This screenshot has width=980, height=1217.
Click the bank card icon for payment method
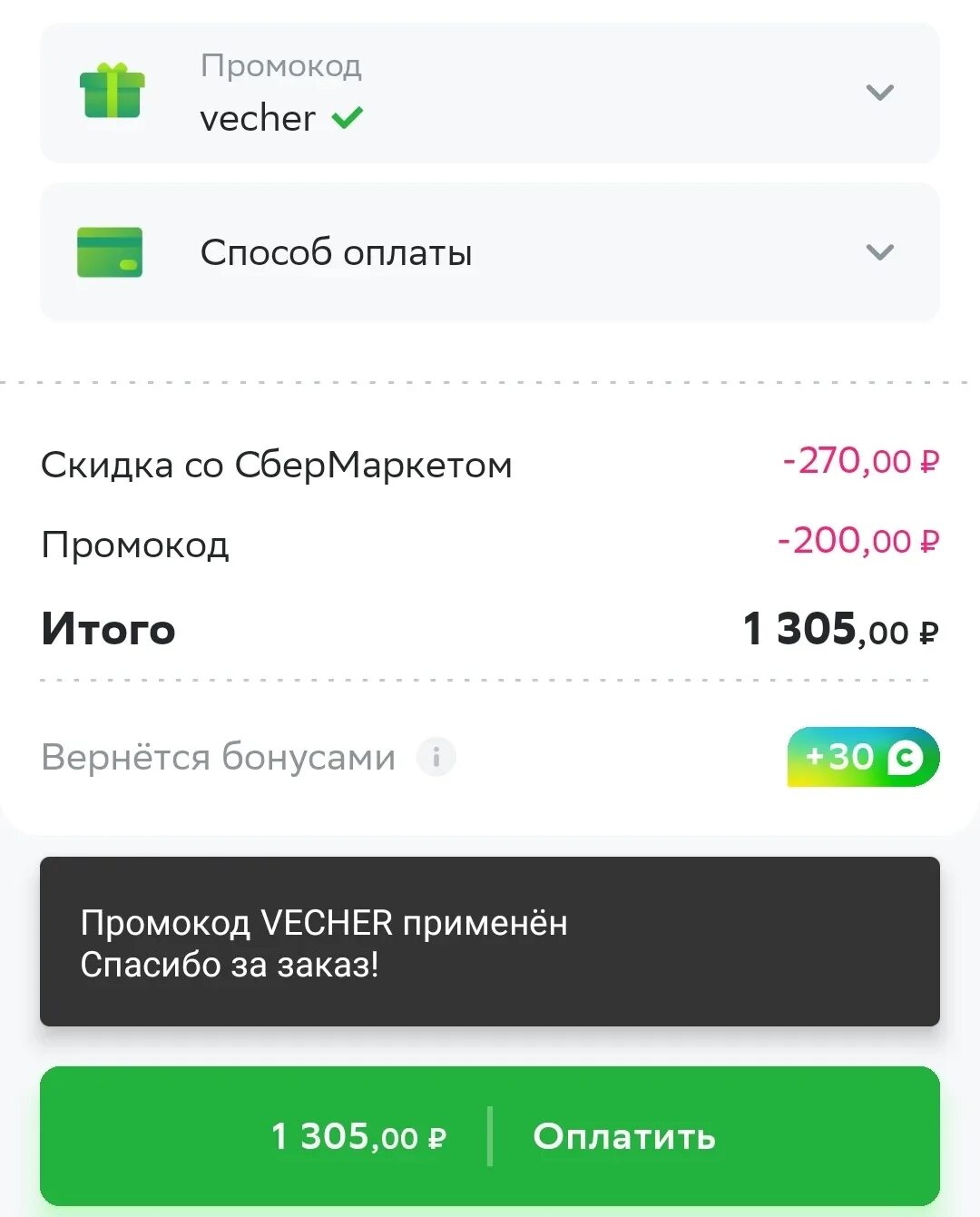109,252
